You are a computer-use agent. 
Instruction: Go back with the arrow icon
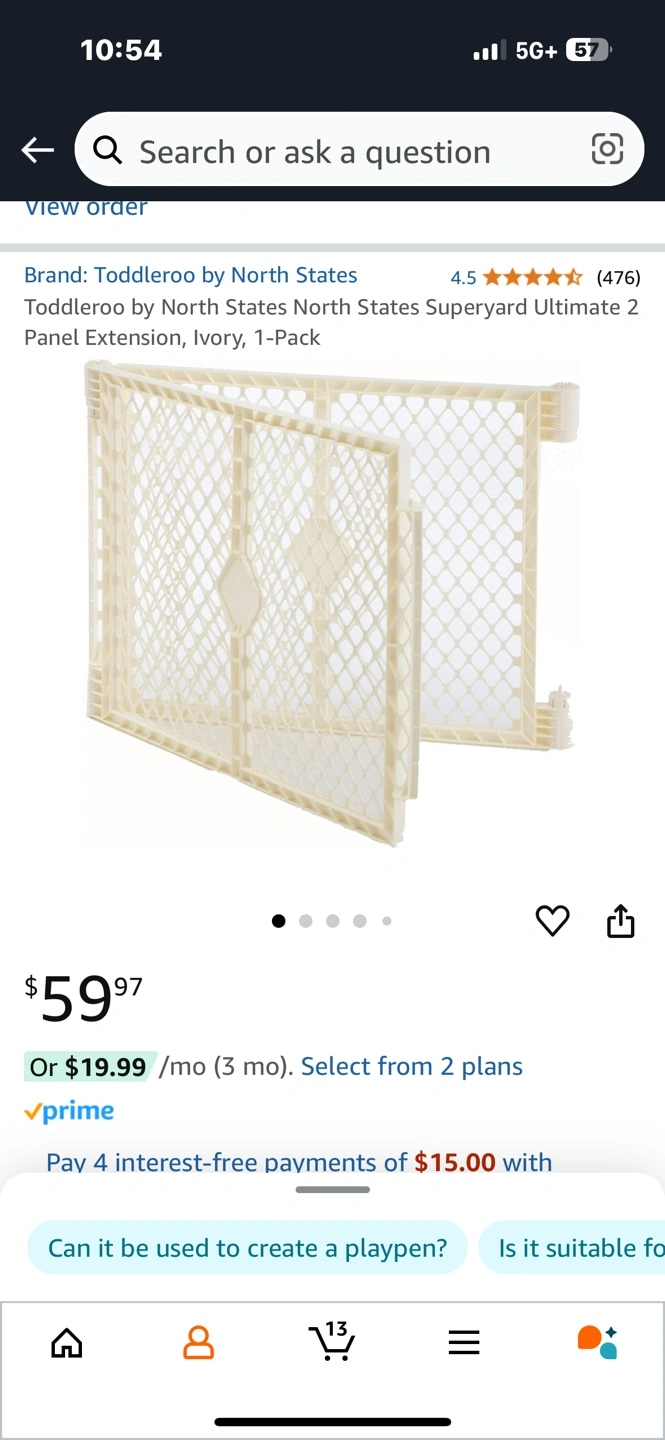click(38, 150)
